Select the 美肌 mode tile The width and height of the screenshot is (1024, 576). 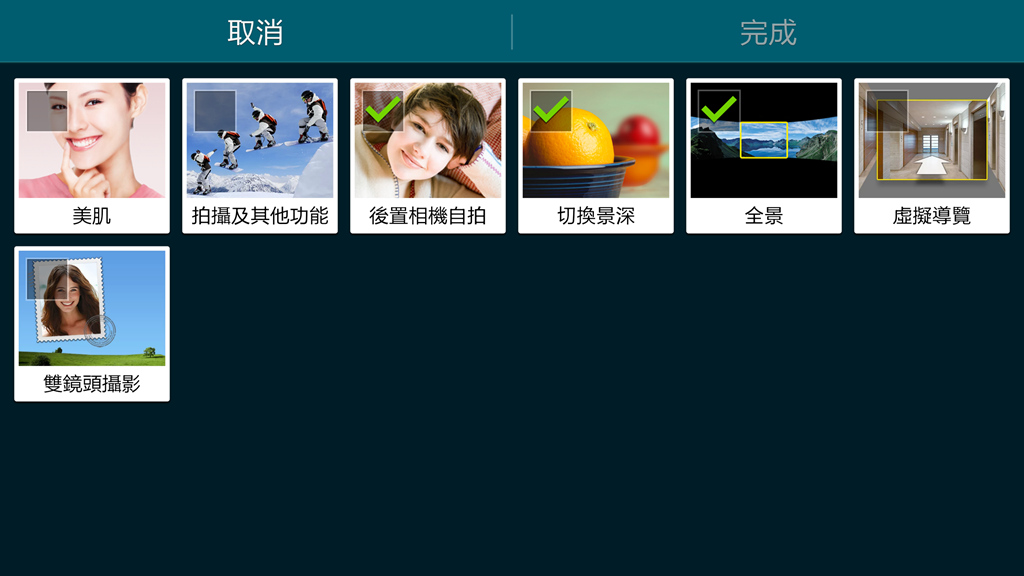pos(92,155)
